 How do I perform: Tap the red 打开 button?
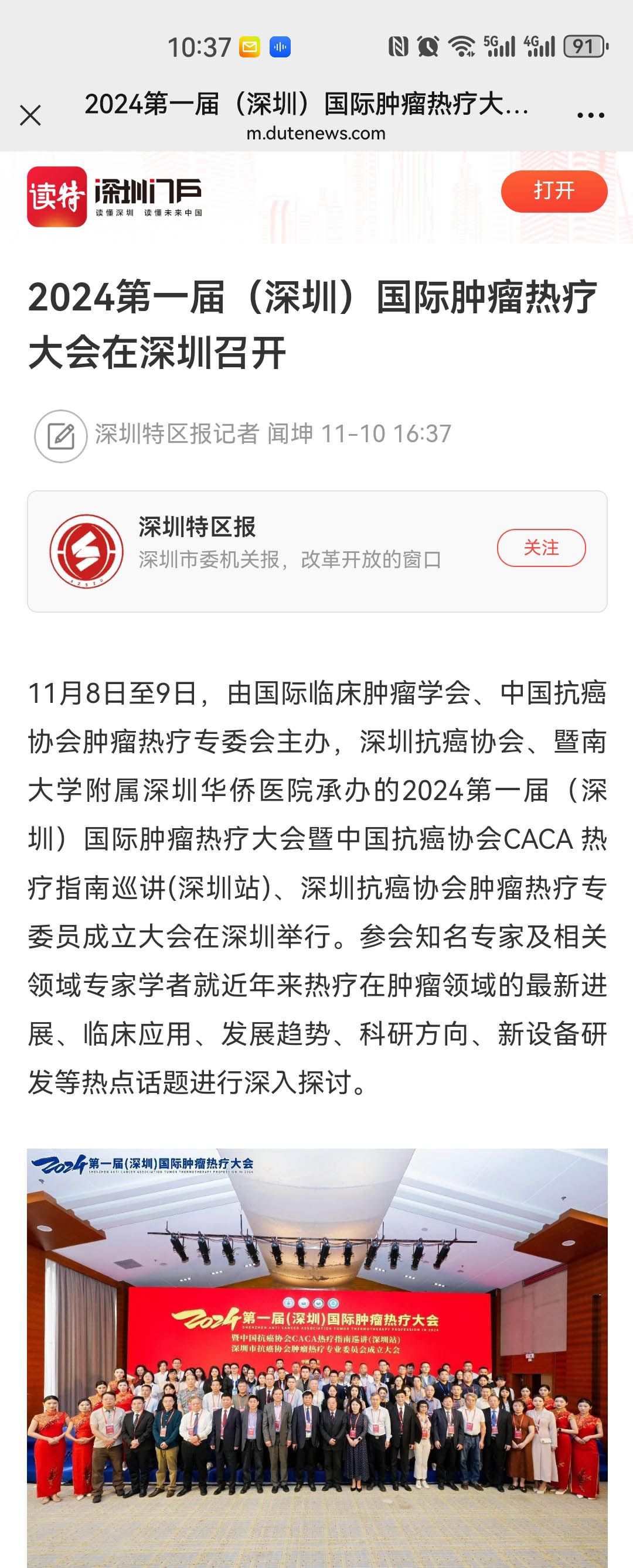coord(553,191)
